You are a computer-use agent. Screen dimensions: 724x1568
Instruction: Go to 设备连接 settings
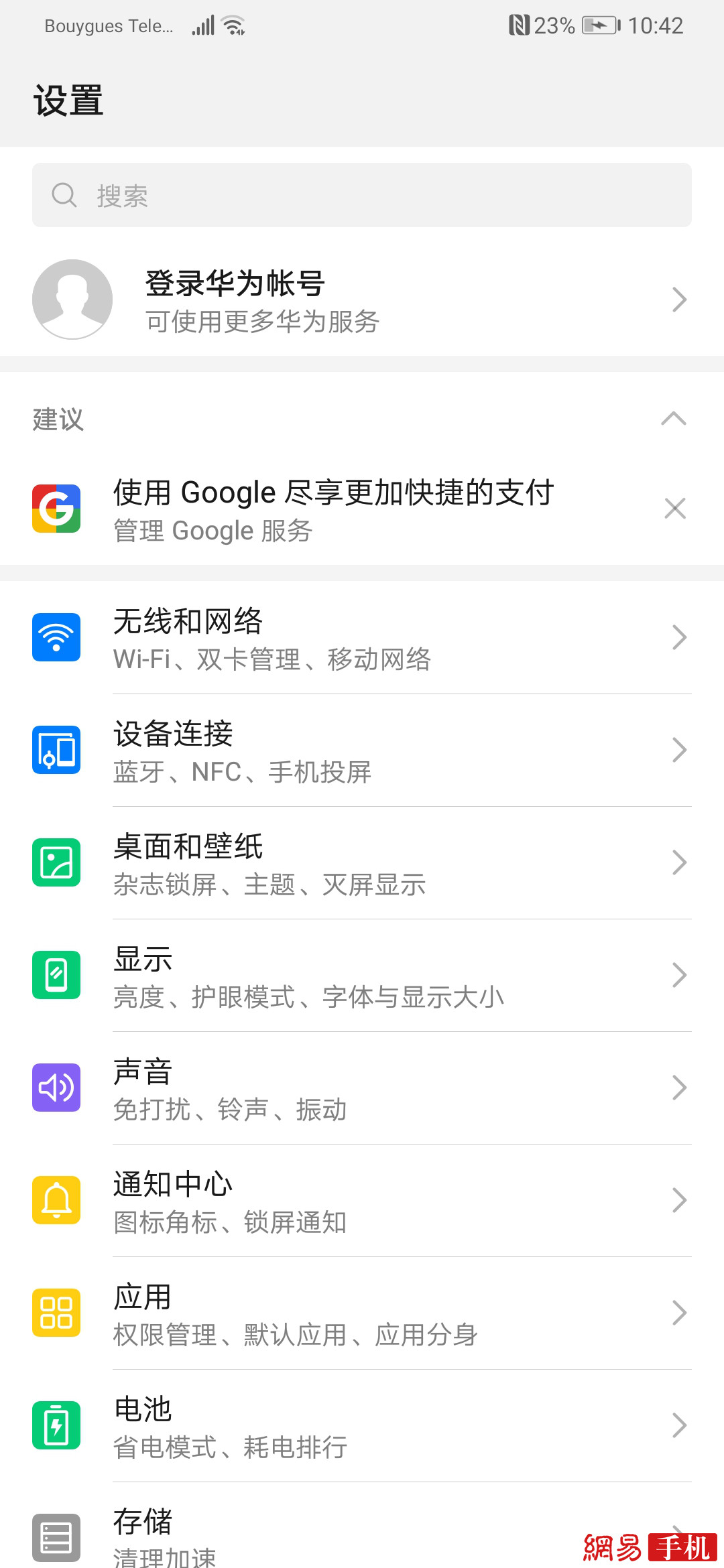(362, 750)
